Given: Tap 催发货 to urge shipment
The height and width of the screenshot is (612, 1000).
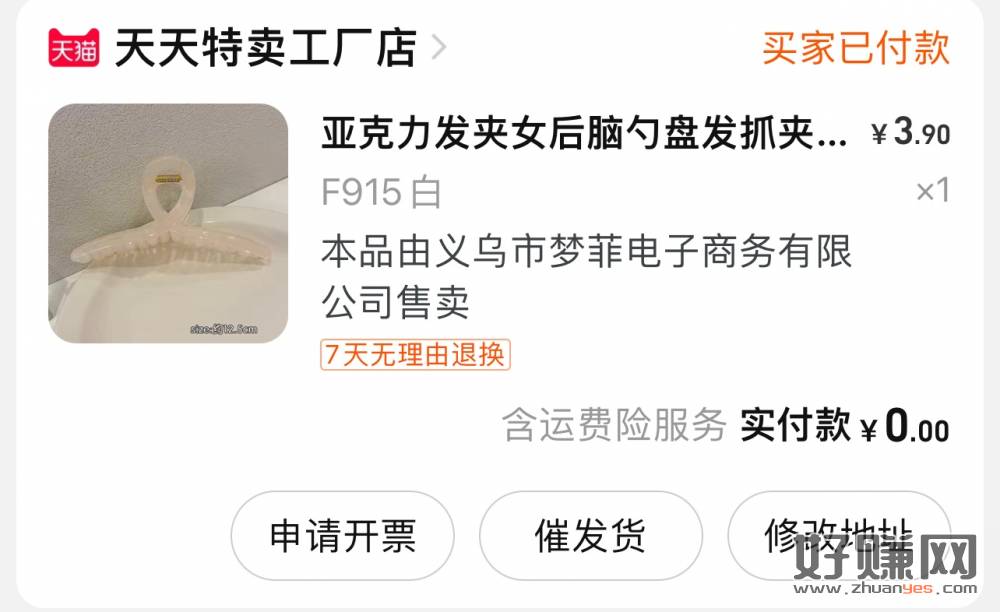Looking at the screenshot, I should coord(589,536).
